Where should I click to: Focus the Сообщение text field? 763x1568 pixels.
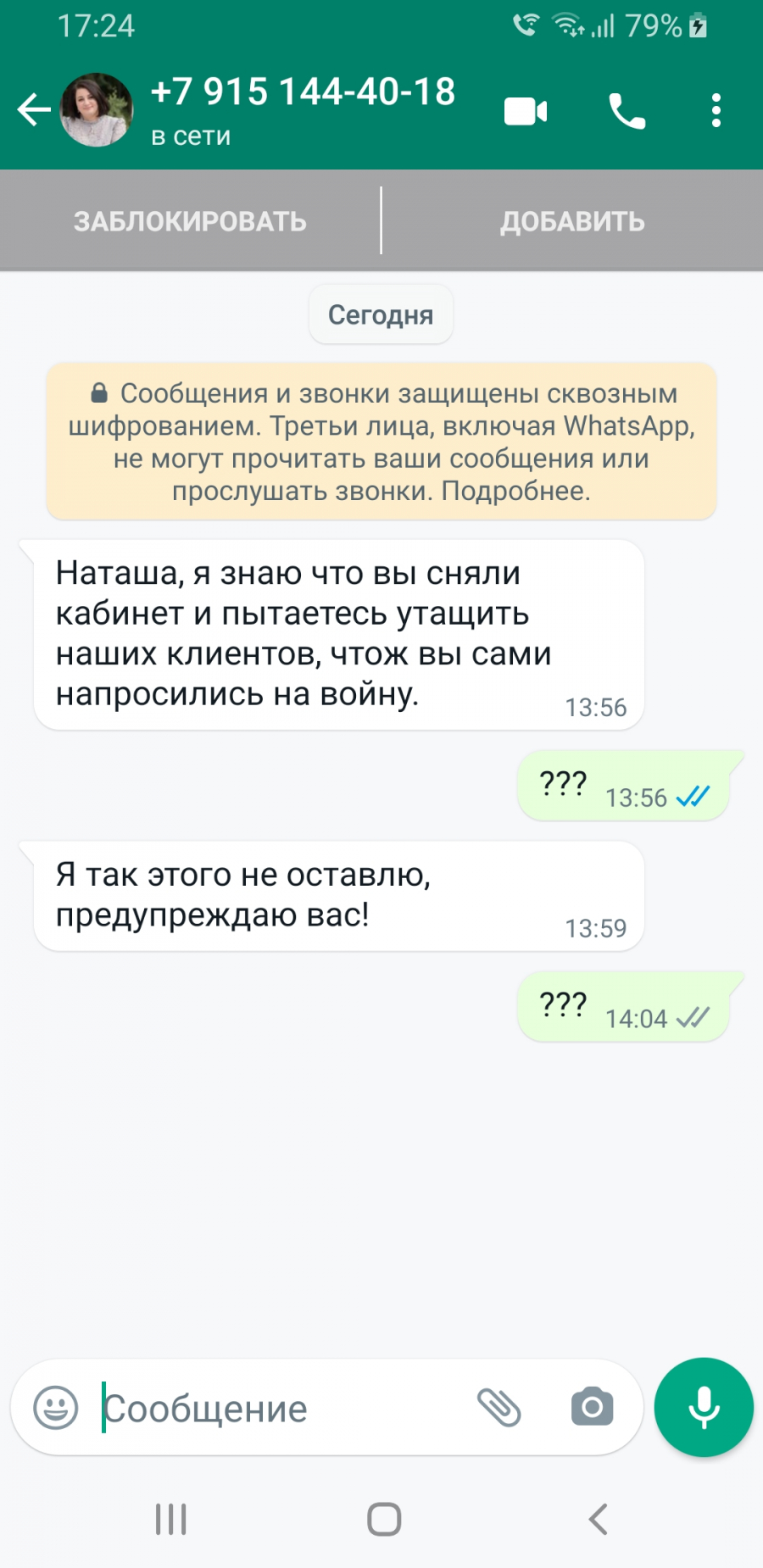[x=280, y=1408]
